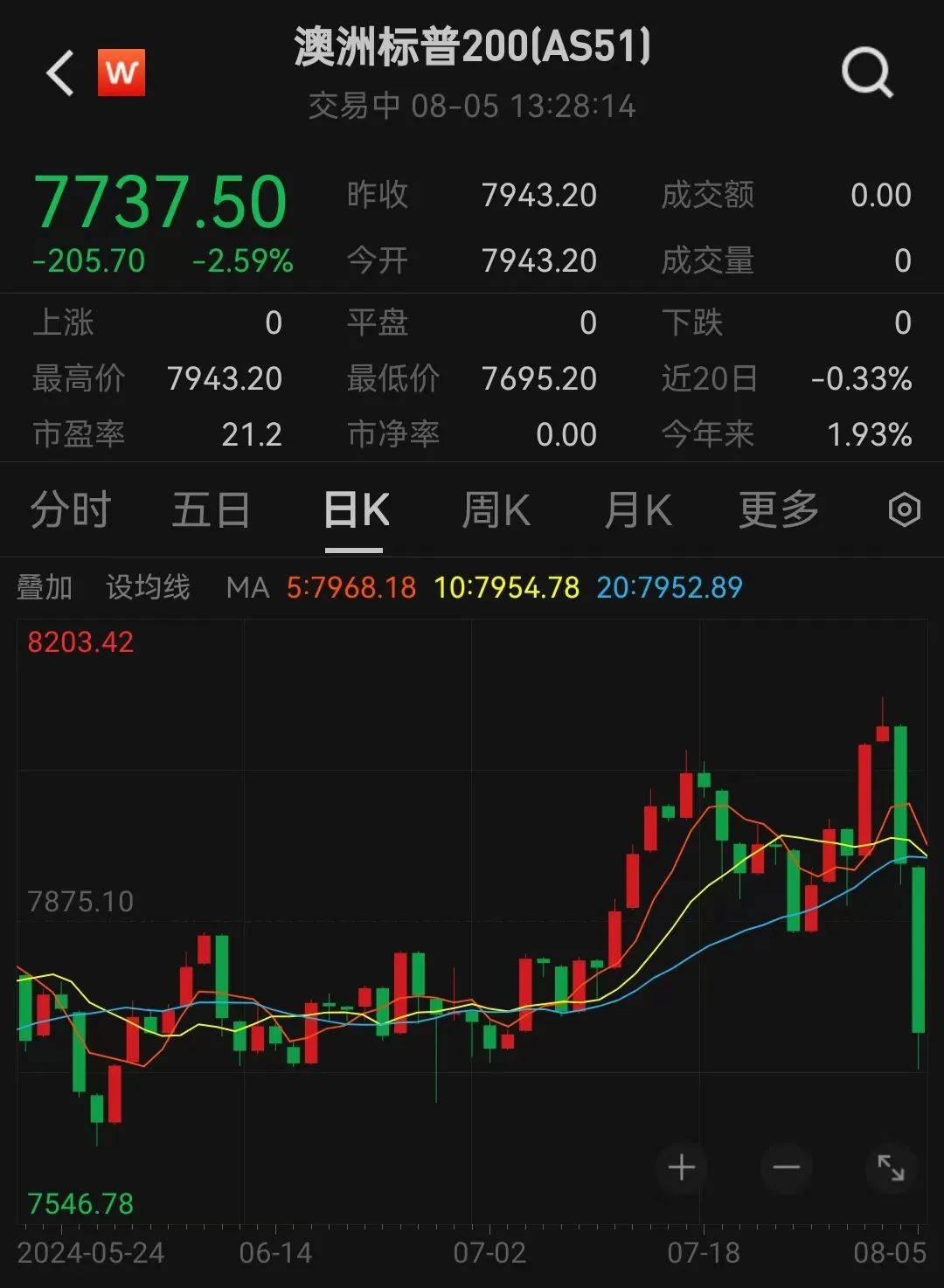The height and width of the screenshot is (1288, 944).
Task: Toggle the 叠加 overlay function
Action: [x=46, y=588]
